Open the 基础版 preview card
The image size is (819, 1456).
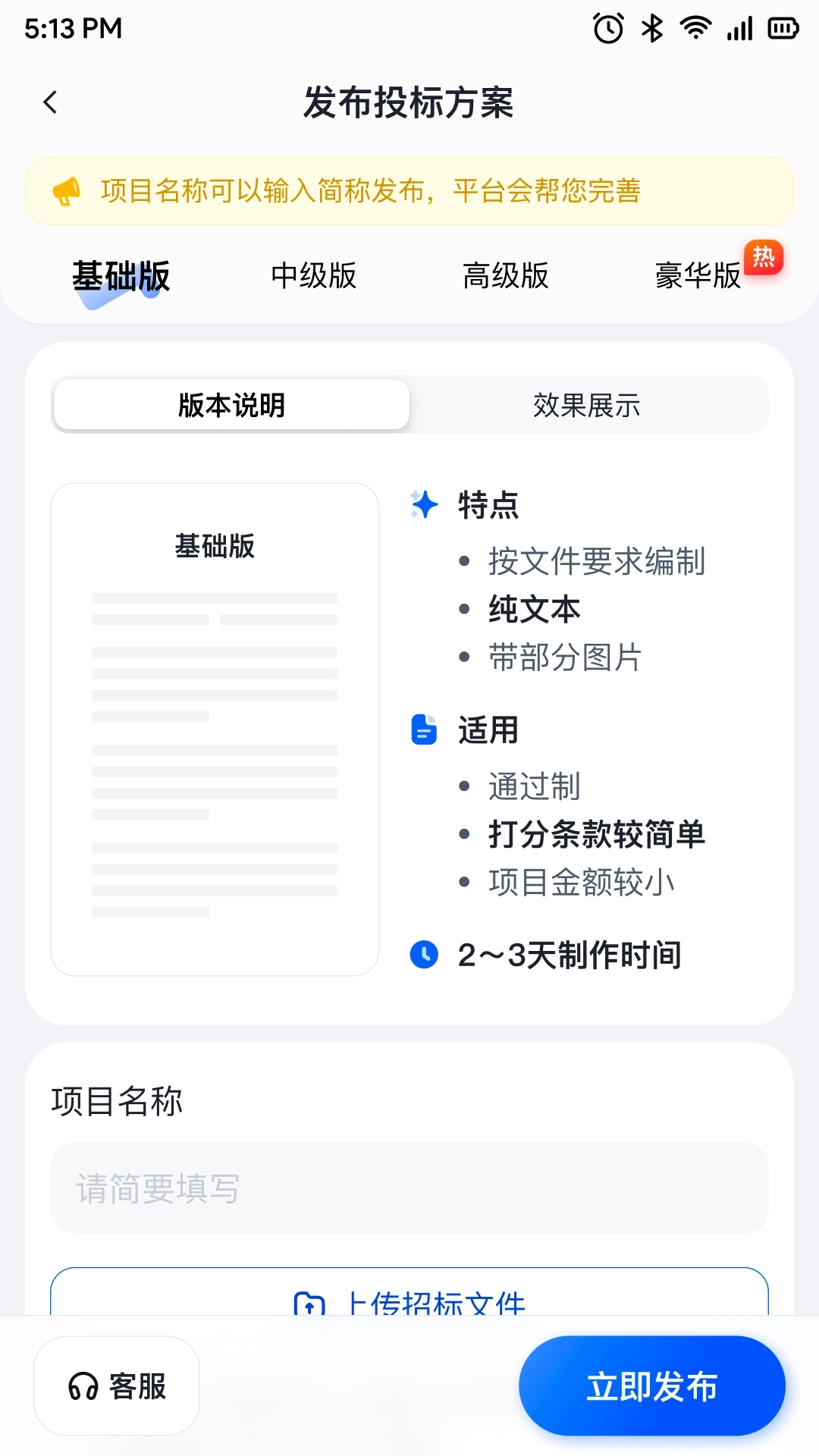coord(215,728)
